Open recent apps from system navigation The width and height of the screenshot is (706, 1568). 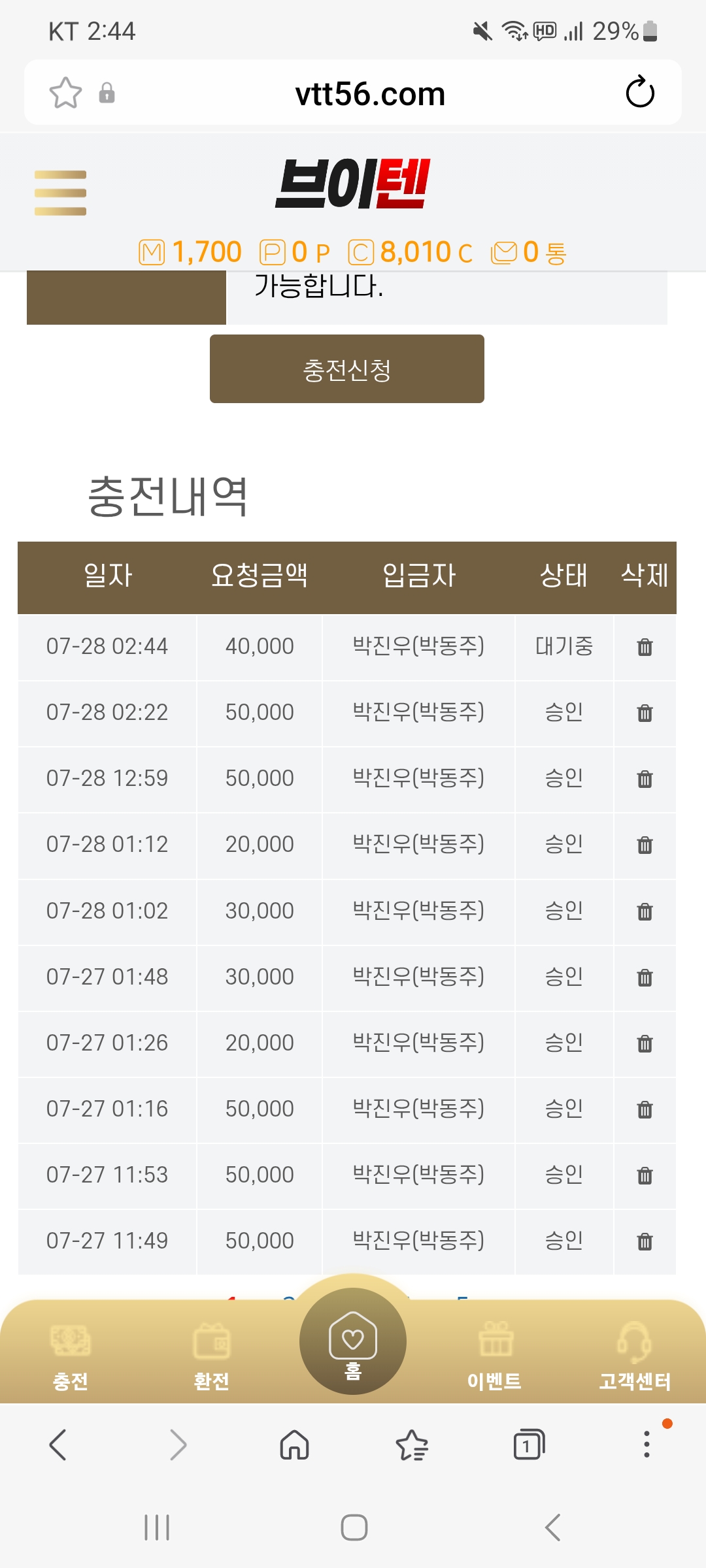point(157,1527)
